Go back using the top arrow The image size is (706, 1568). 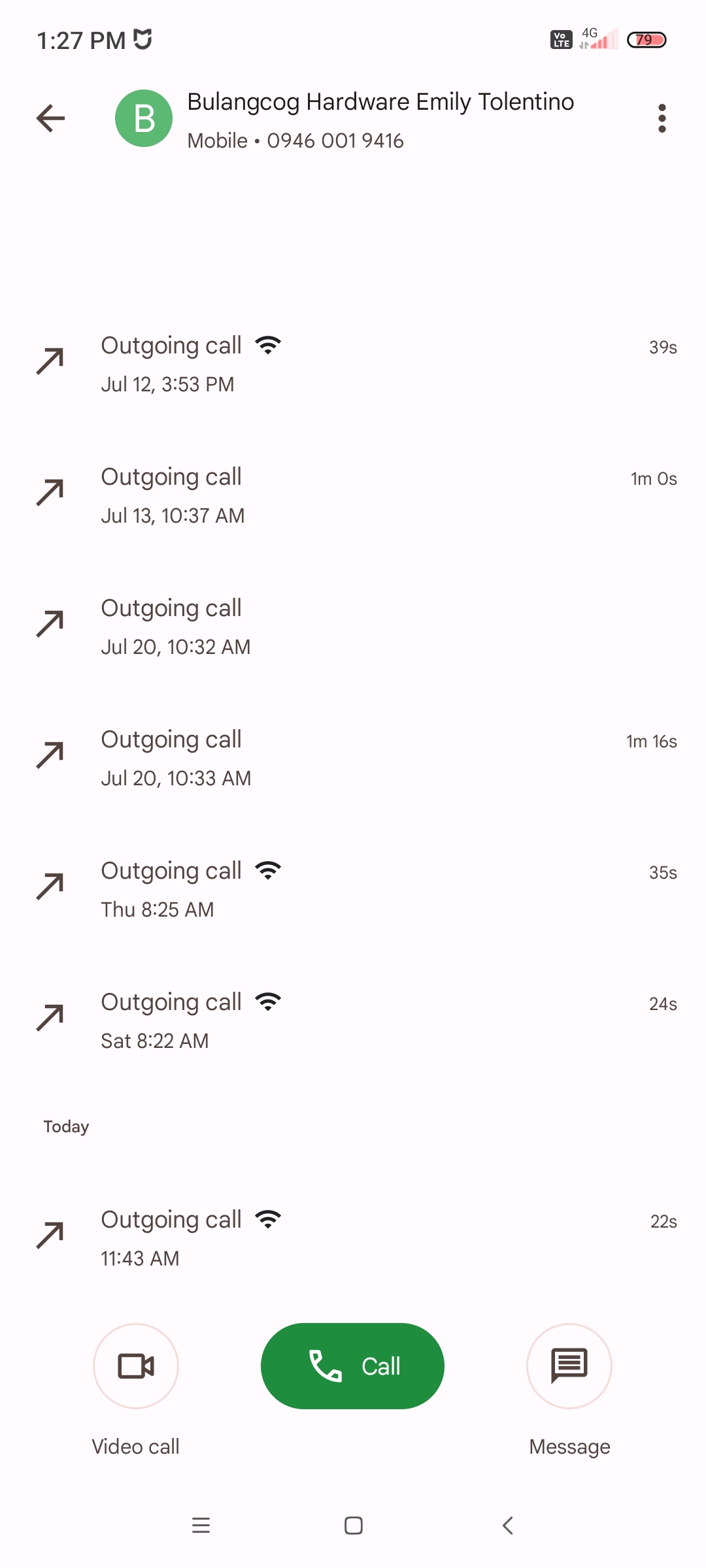click(50, 118)
